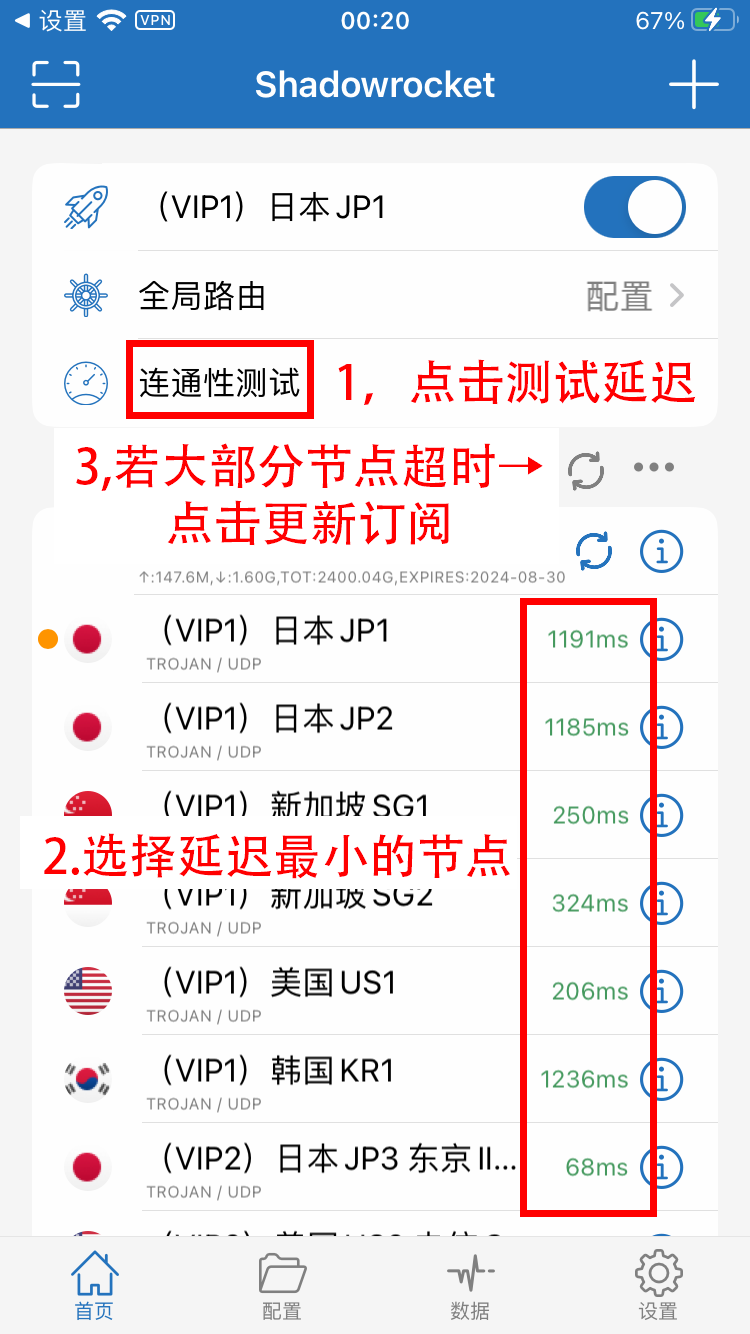Open info for the 韩国 KR1 node
The height and width of the screenshot is (1334, 750).
662,1079
